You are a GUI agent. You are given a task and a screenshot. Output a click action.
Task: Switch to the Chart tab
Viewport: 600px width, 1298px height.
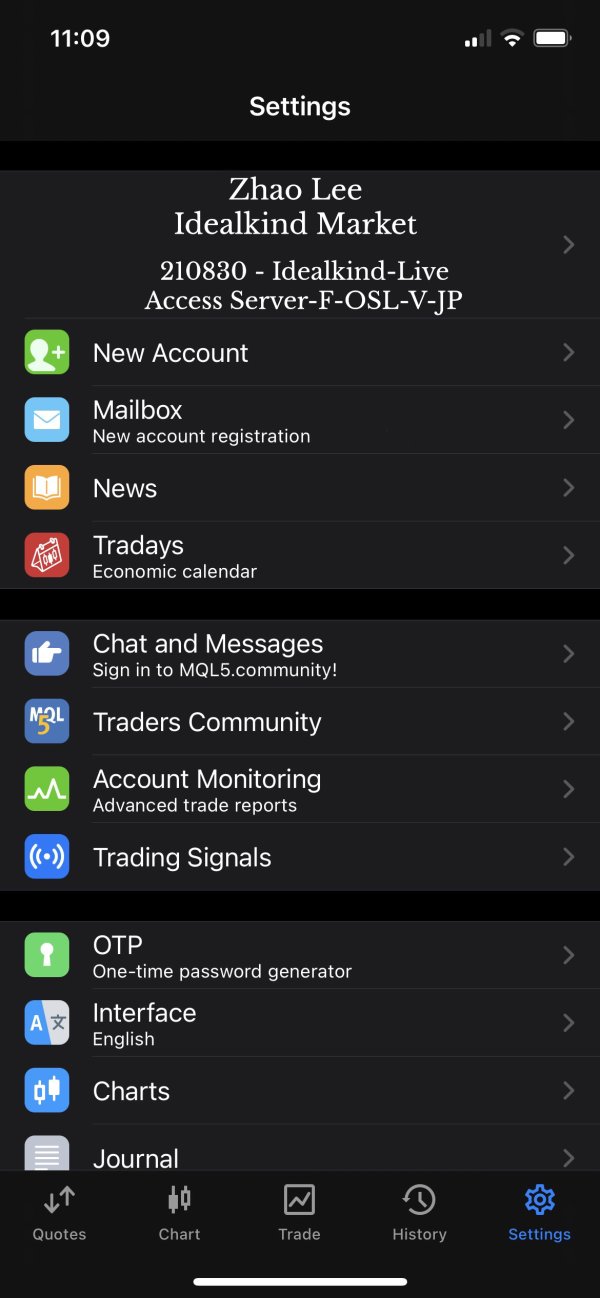180,1213
